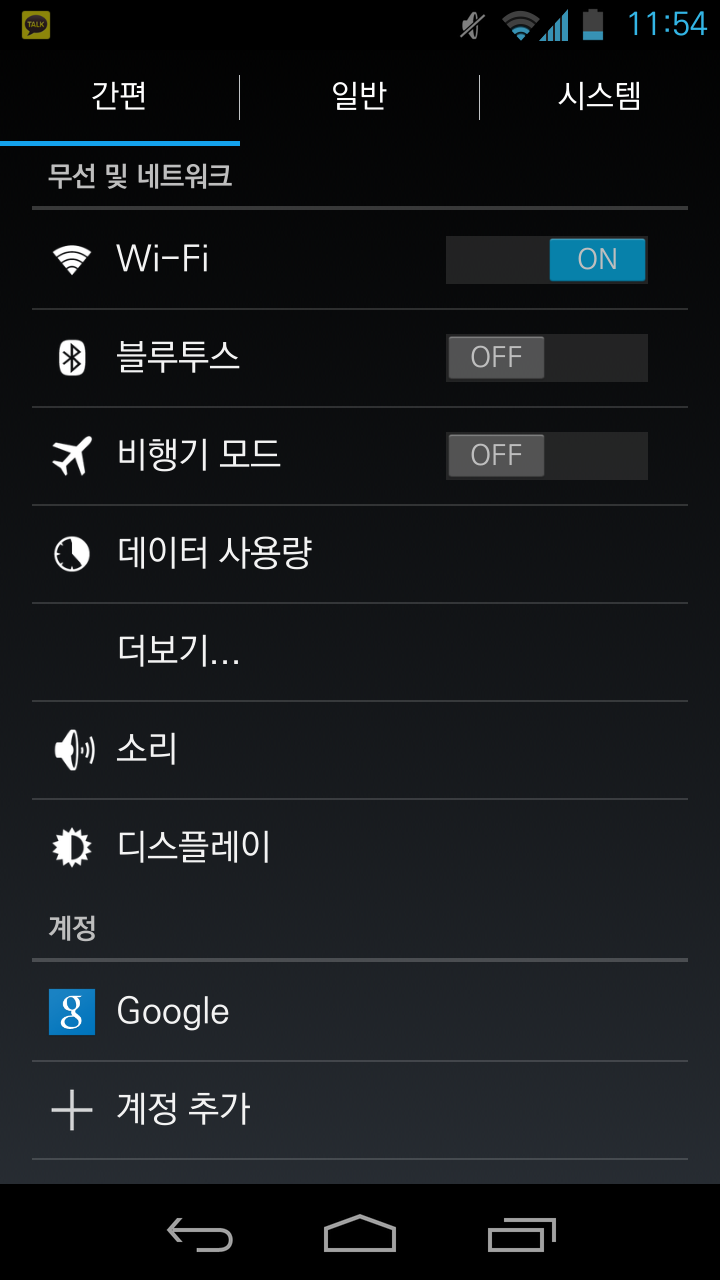Switch to the 일반 tab
The height and width of the screenshot is (1280, 720).
[x=359, y=97]
